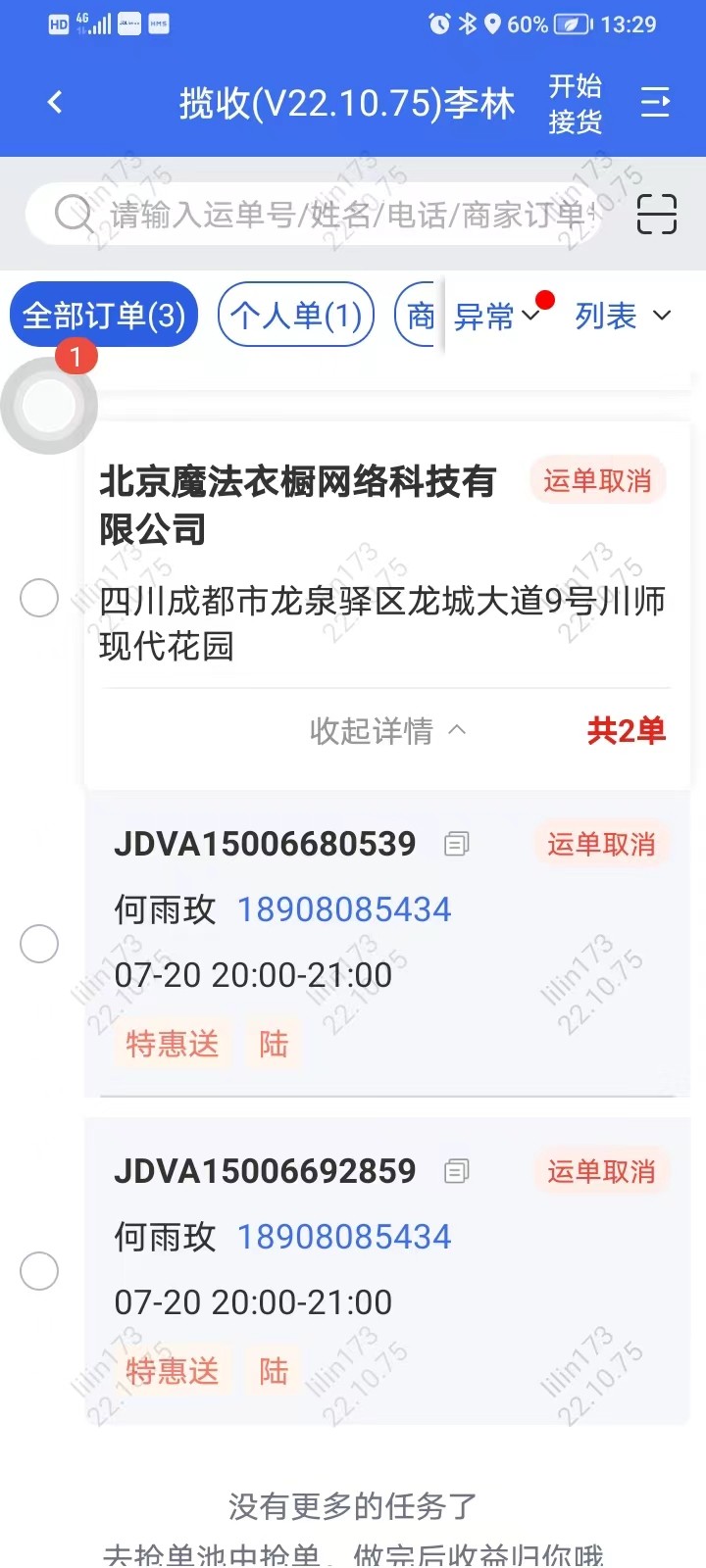Open the menu icon in the header
Viewport: 706px width, 1568px height.
click(x=655, y=102)
